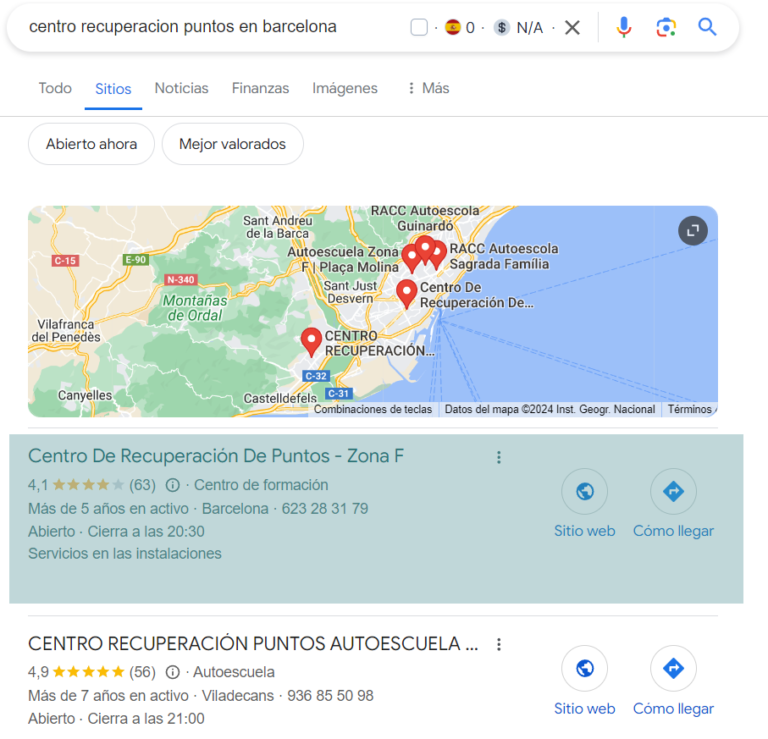The image size is (768, 739).
Task: Switch to the Imágenes tab
Action: pos(345,88)
